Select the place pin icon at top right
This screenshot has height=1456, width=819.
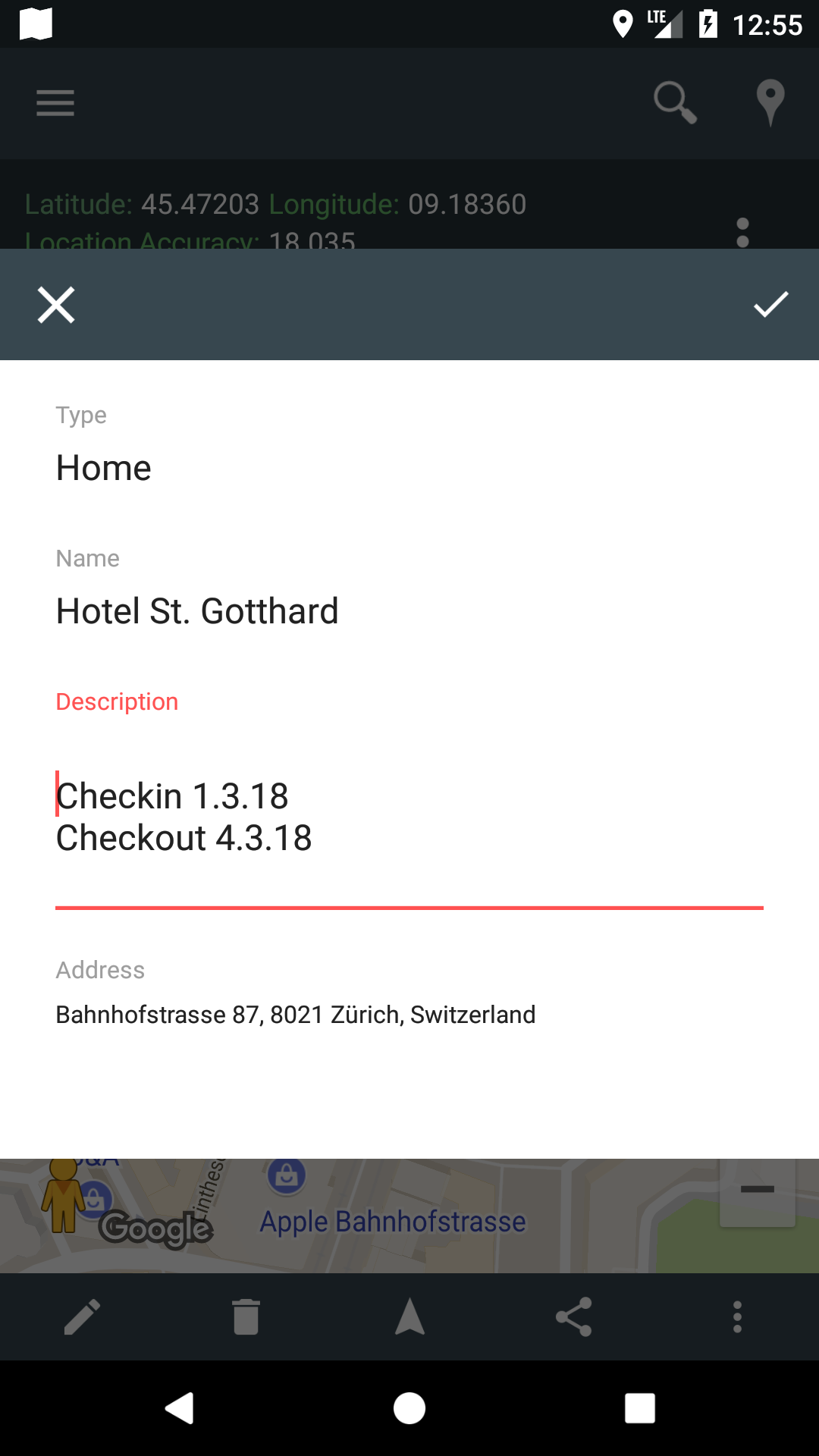coord(770,102)
